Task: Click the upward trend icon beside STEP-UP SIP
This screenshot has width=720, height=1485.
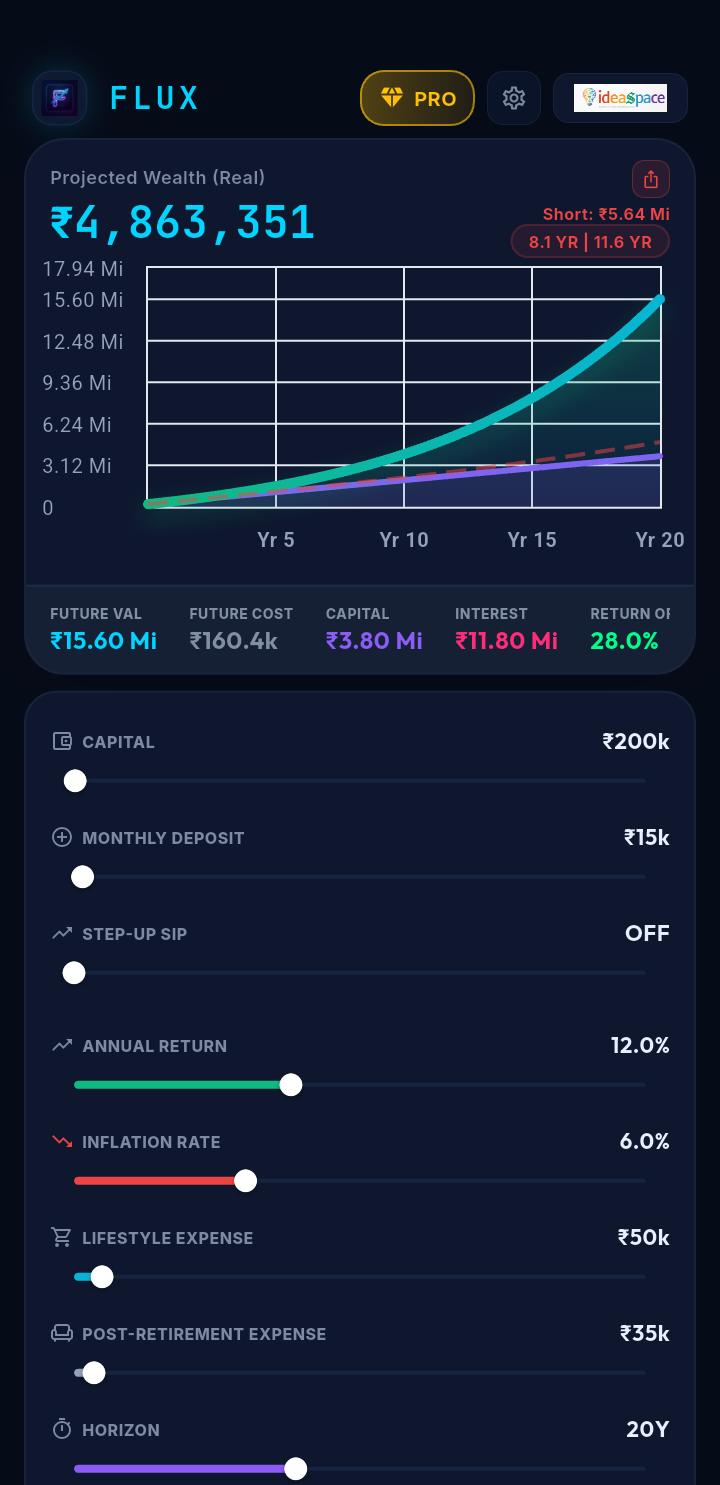Action: tap(62, 933)
